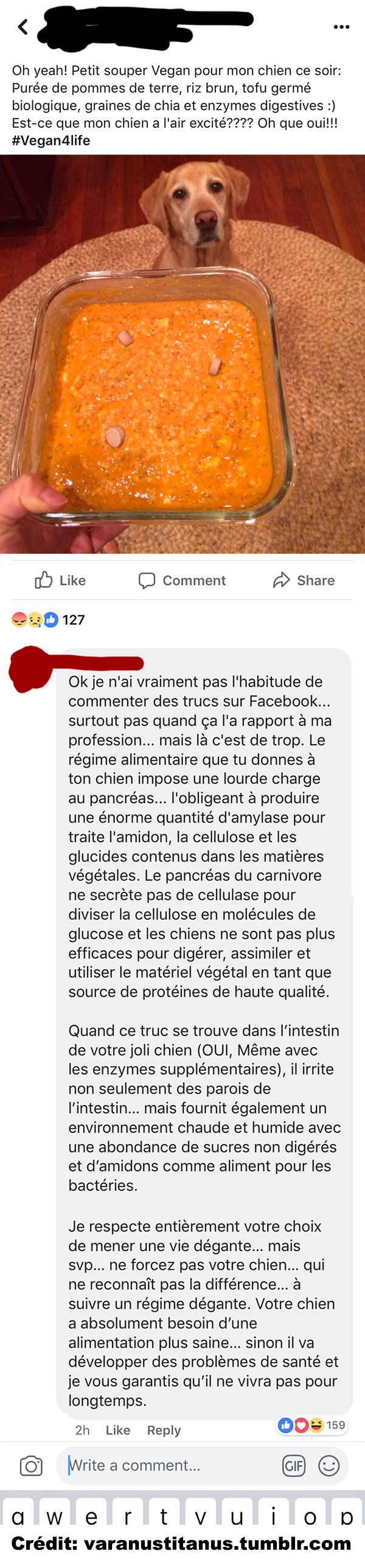365x1568 pixels.
Task: View the 159 reactions on the comment
Action: coord(311,1424)
